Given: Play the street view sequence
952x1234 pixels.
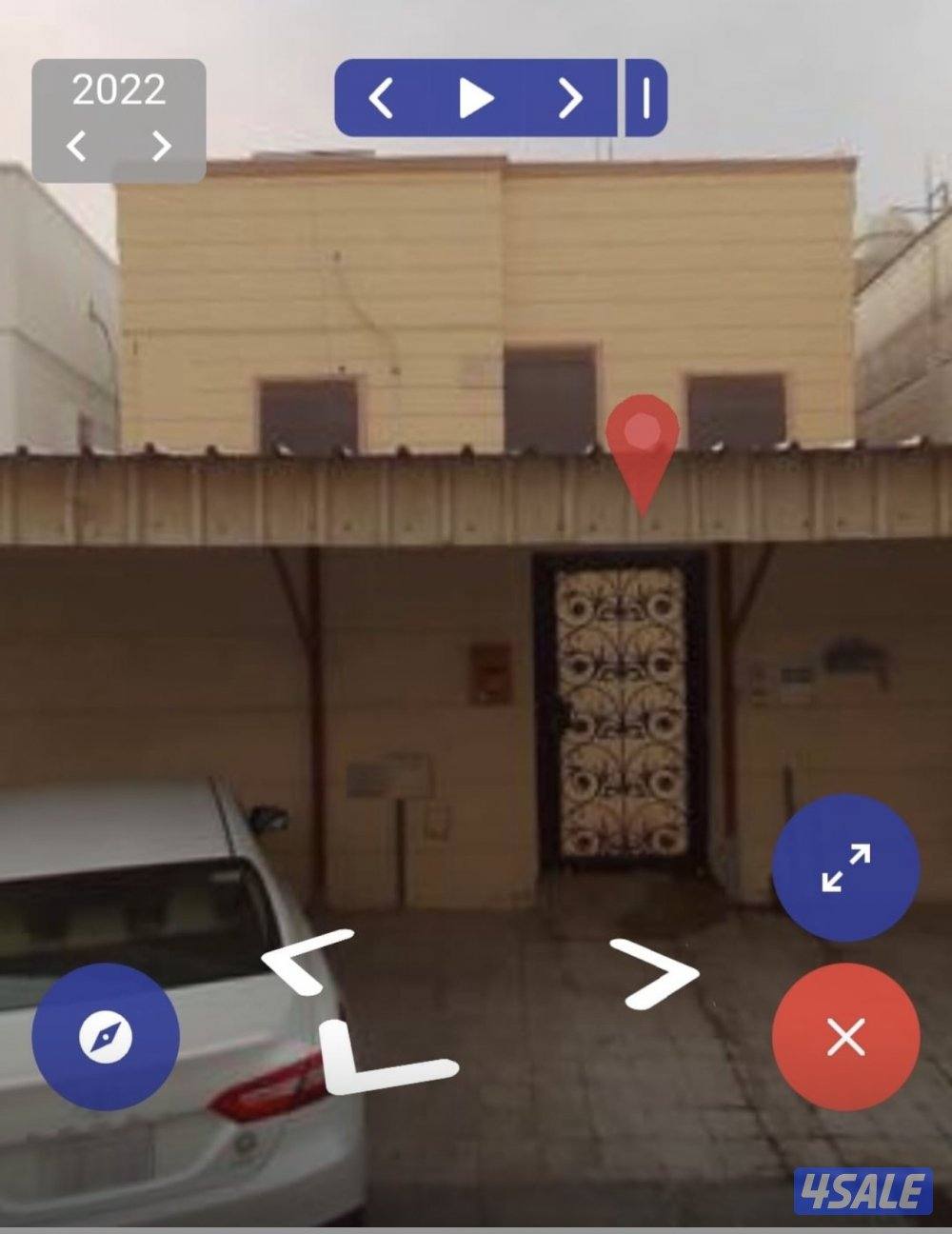Looking at the screenshot, I should point(476,98).
